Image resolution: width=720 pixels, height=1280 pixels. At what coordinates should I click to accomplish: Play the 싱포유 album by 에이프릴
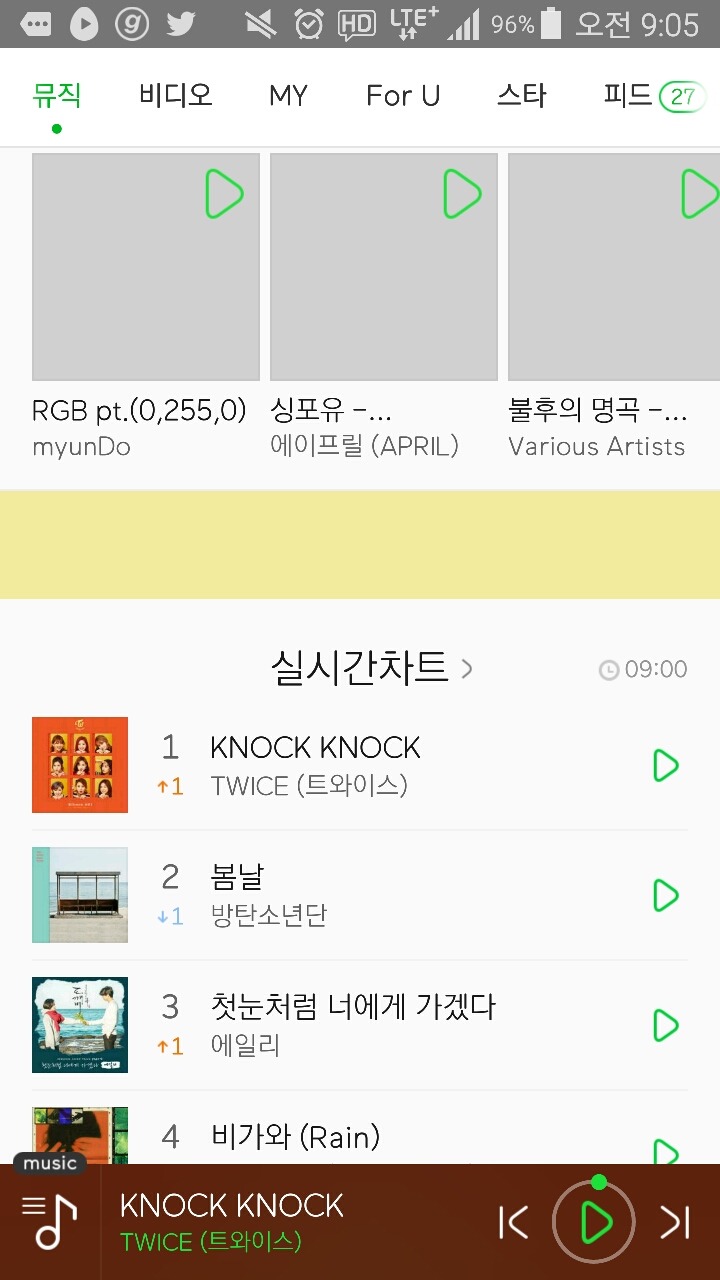point(462,194)
